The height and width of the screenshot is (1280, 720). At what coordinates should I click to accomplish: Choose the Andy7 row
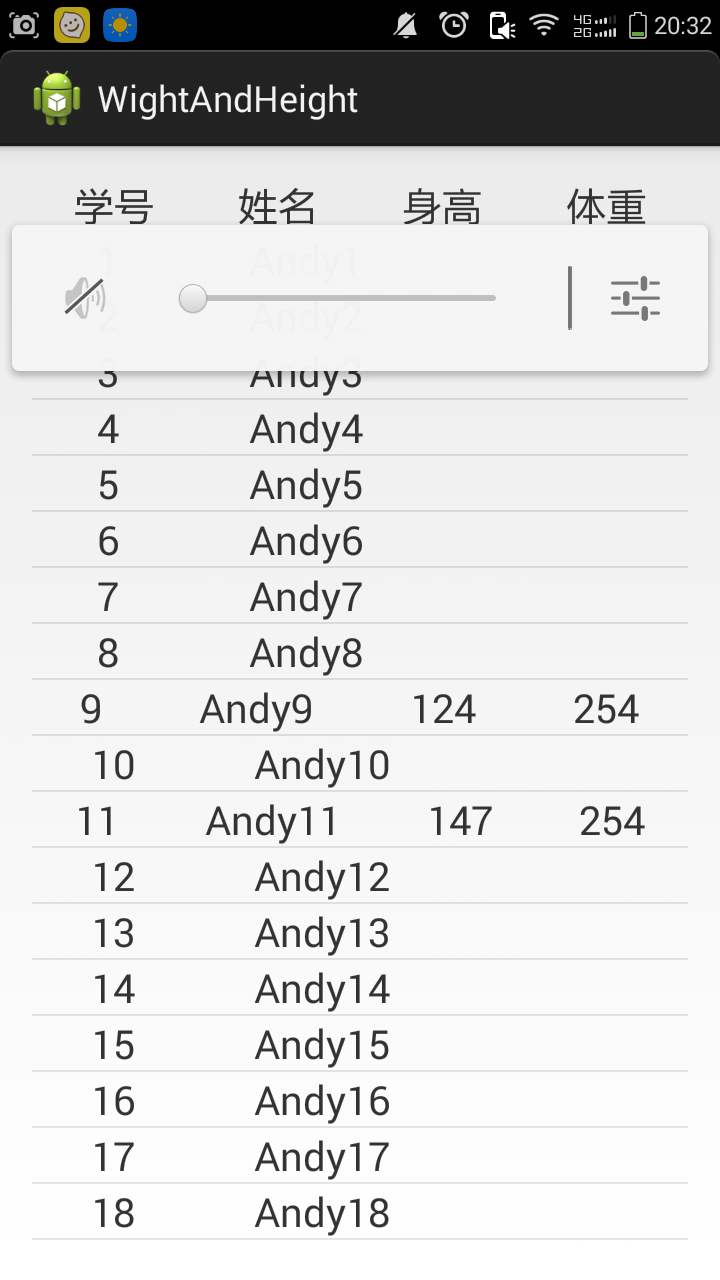(x=360, y=596)
